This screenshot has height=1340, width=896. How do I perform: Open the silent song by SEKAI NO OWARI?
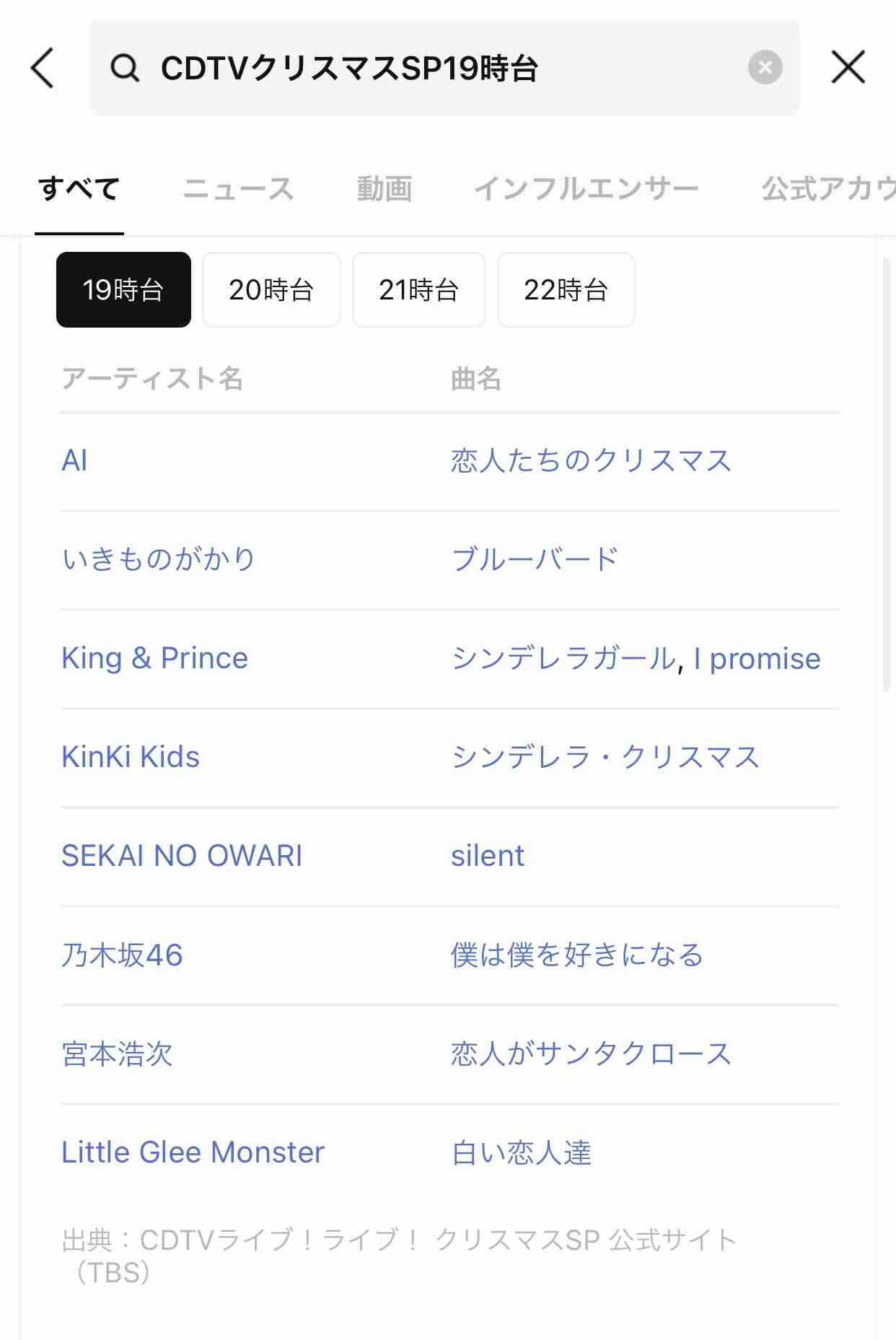488,855
